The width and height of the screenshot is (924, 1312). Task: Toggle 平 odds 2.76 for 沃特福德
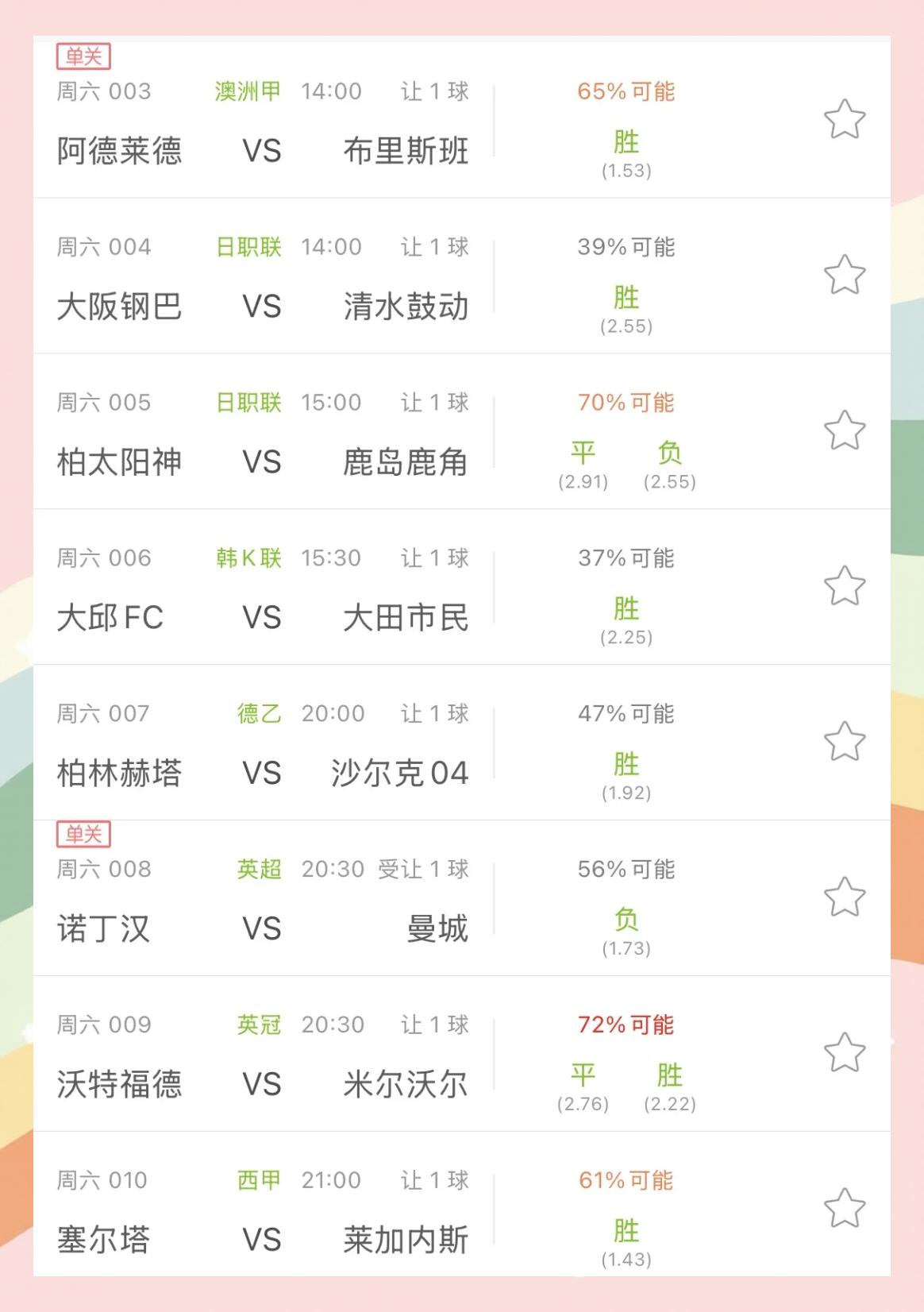581,1082
